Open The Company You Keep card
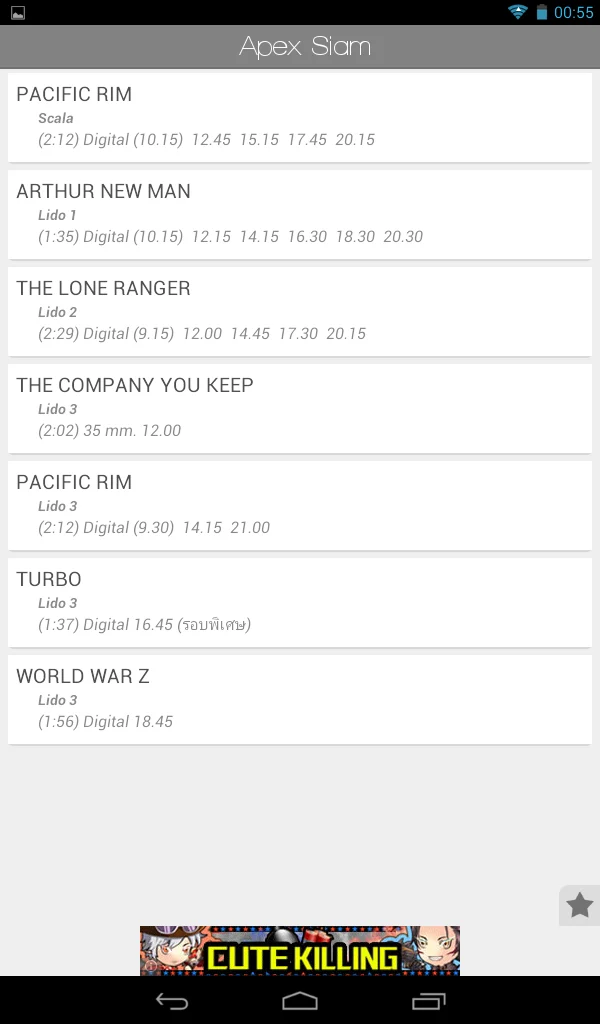The height and width of the screenshot is (1024, 600). tap(300, 408)
